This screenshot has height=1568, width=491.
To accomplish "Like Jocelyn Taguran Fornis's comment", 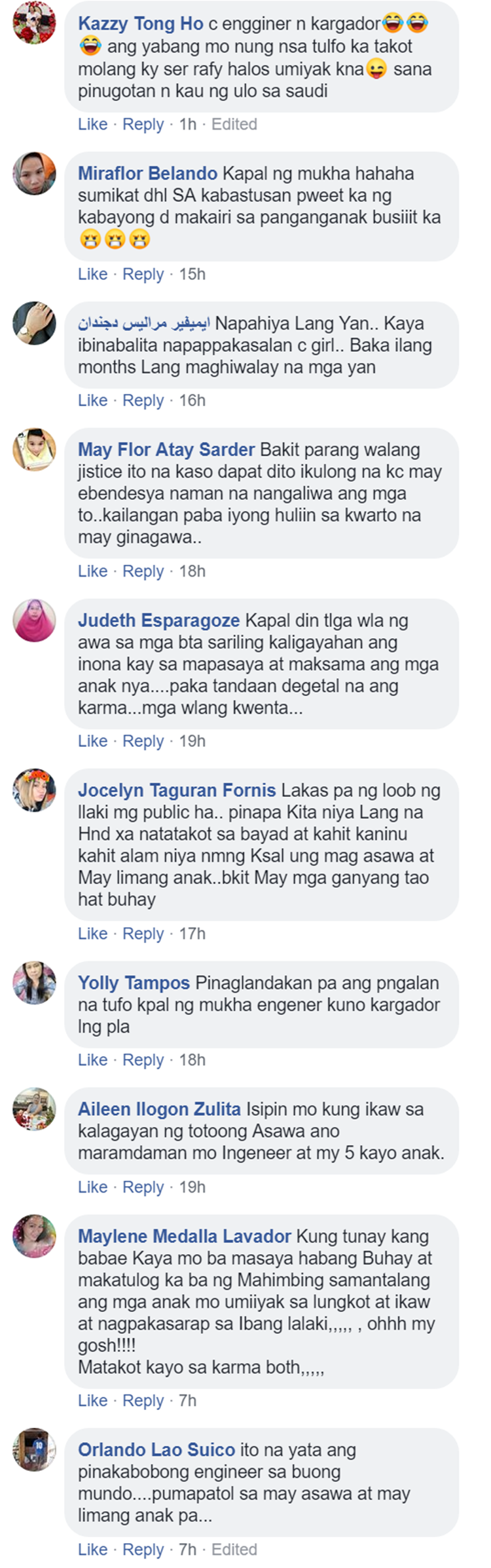I will click(92, 934).
